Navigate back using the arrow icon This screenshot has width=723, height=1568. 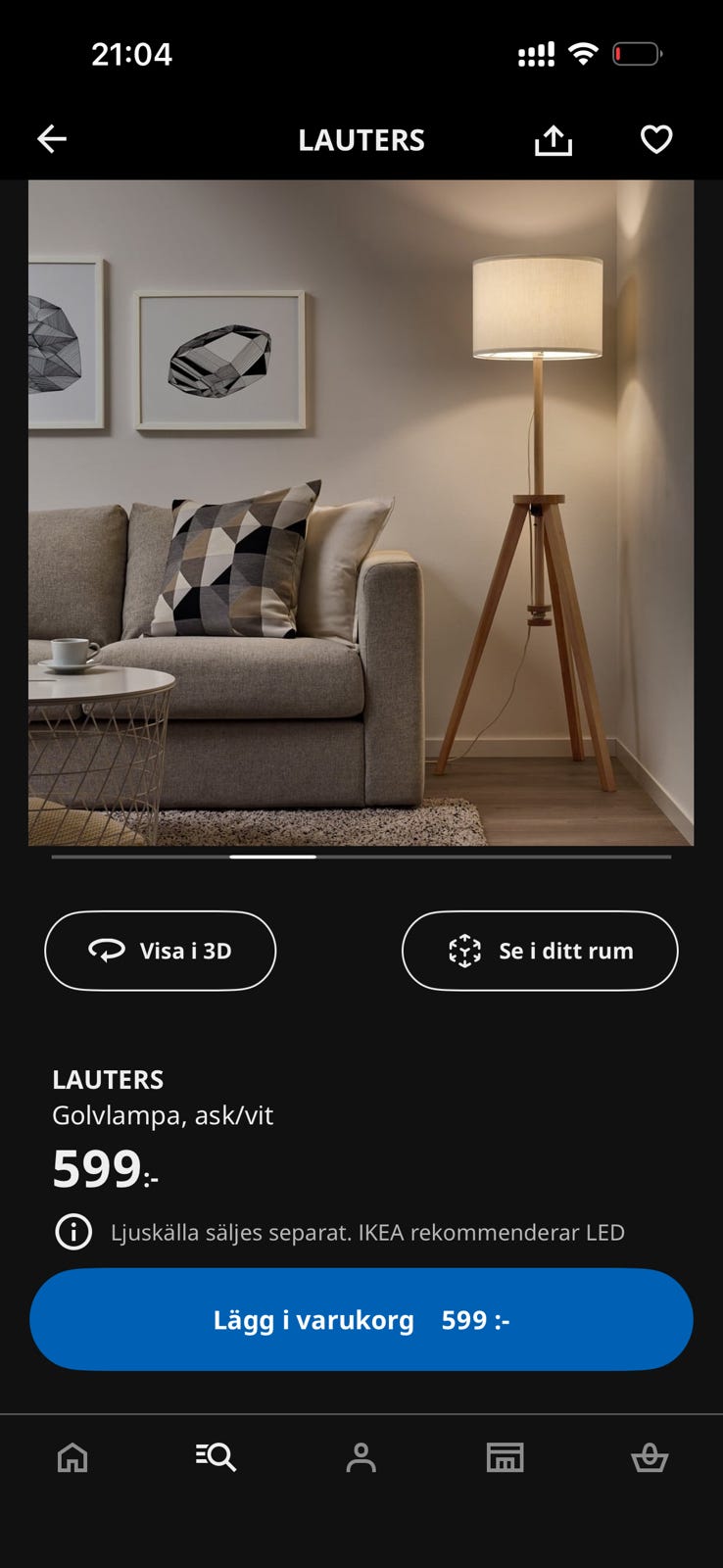pos(52,138)
